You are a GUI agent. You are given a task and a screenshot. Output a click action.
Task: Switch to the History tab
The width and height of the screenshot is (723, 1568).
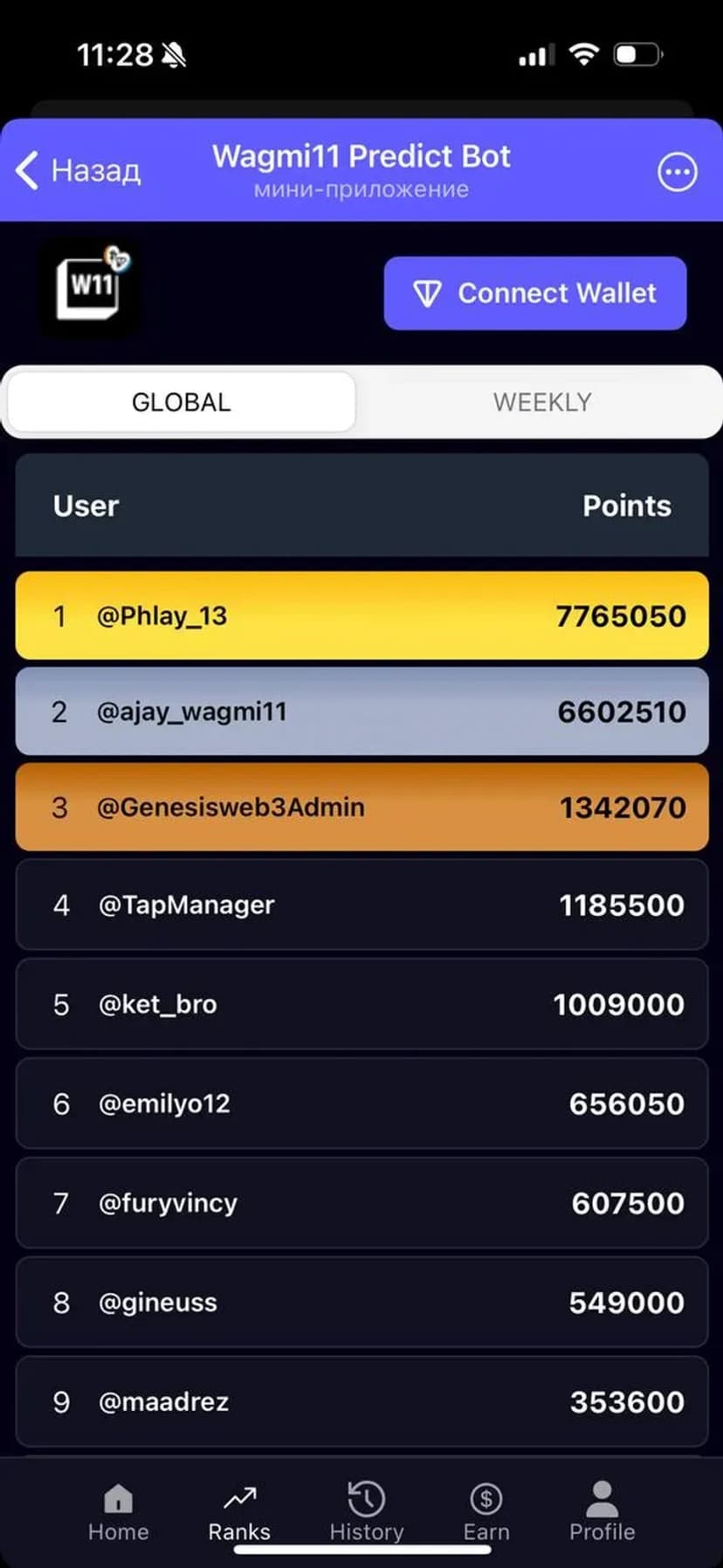click(x=366, y=1512)
